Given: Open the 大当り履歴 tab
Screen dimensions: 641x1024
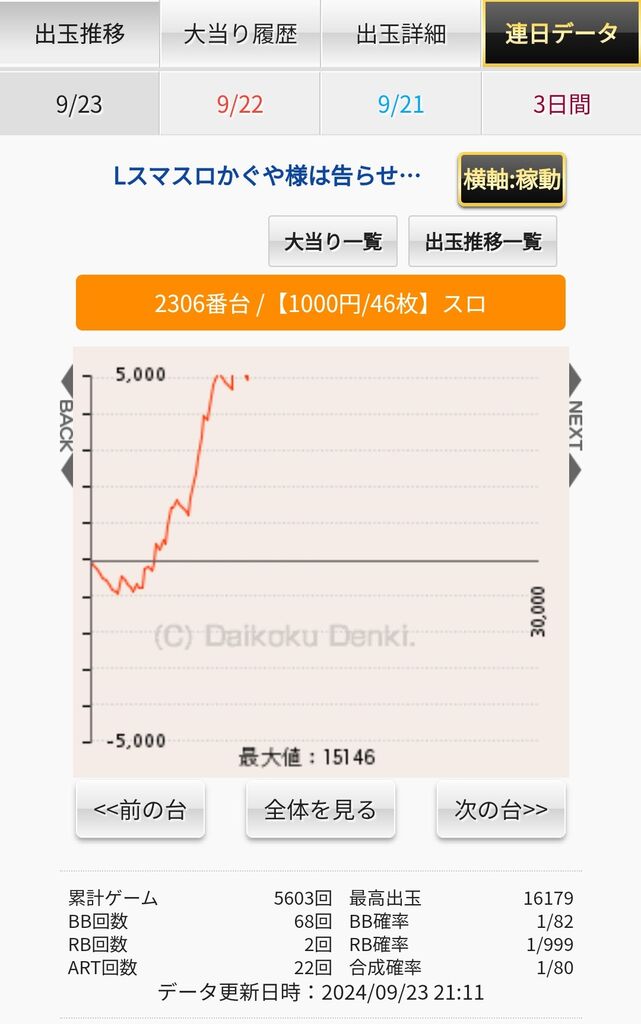Looking at the screenshot, I should [240, 33].
